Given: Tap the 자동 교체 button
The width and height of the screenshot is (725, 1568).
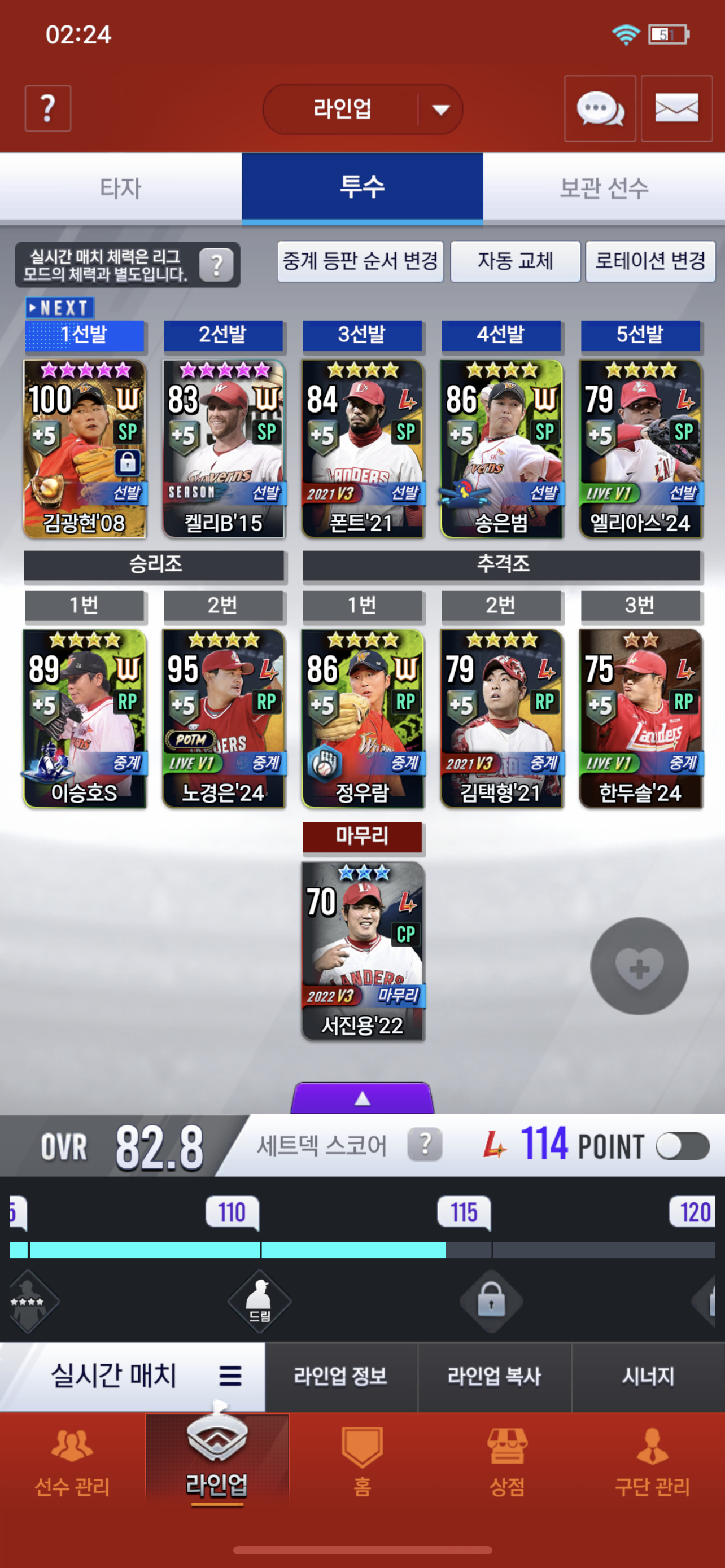Looking at the screenshot, I should 515,261.
